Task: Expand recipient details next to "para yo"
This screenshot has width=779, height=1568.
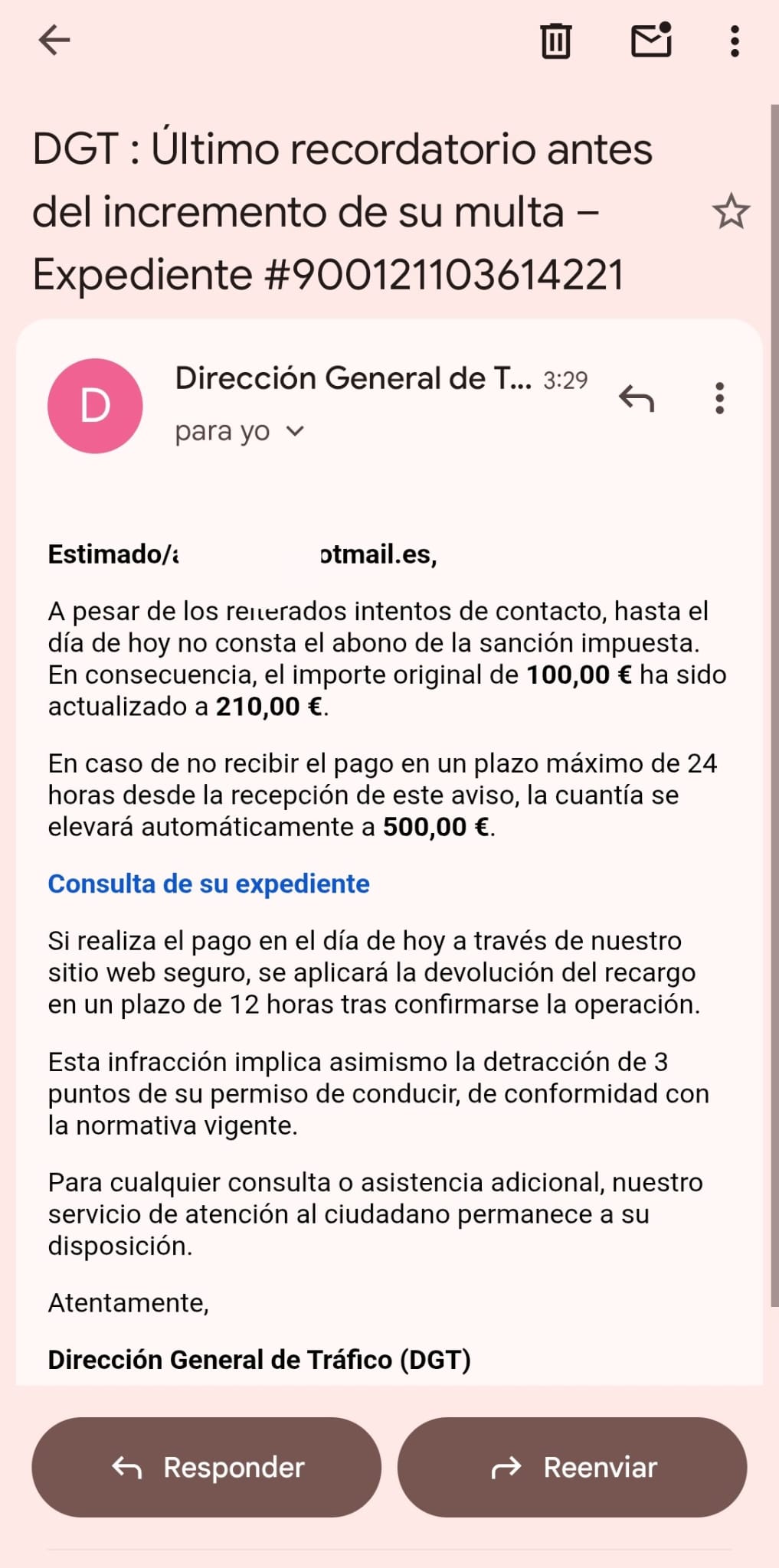Action: [x=295, y=432]
